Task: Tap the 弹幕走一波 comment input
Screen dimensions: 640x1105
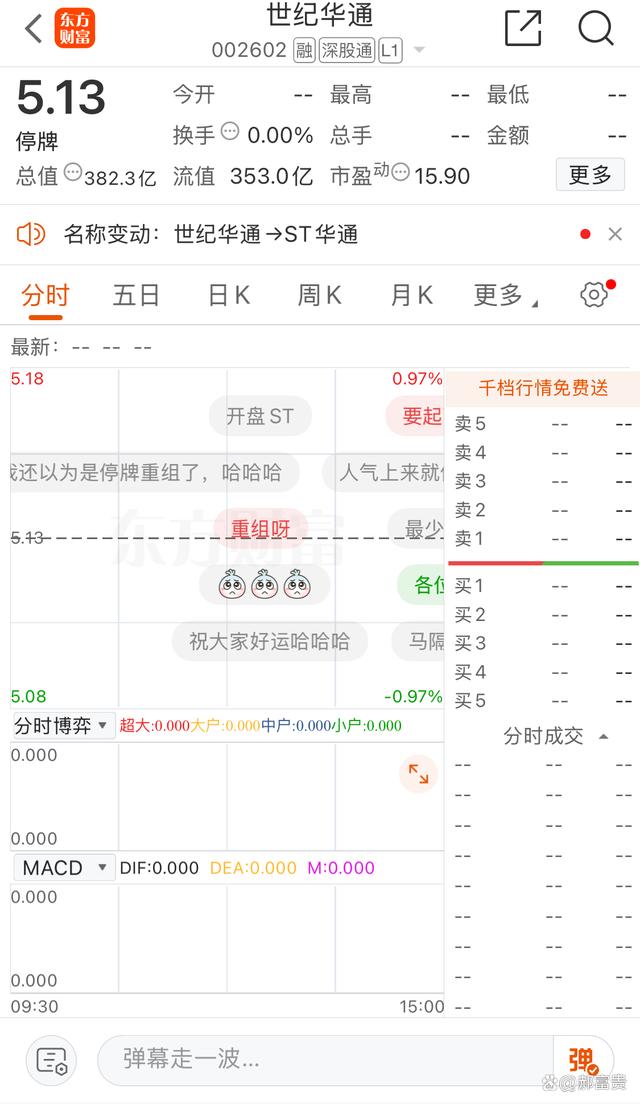Action: click(x=324, y=1059)
